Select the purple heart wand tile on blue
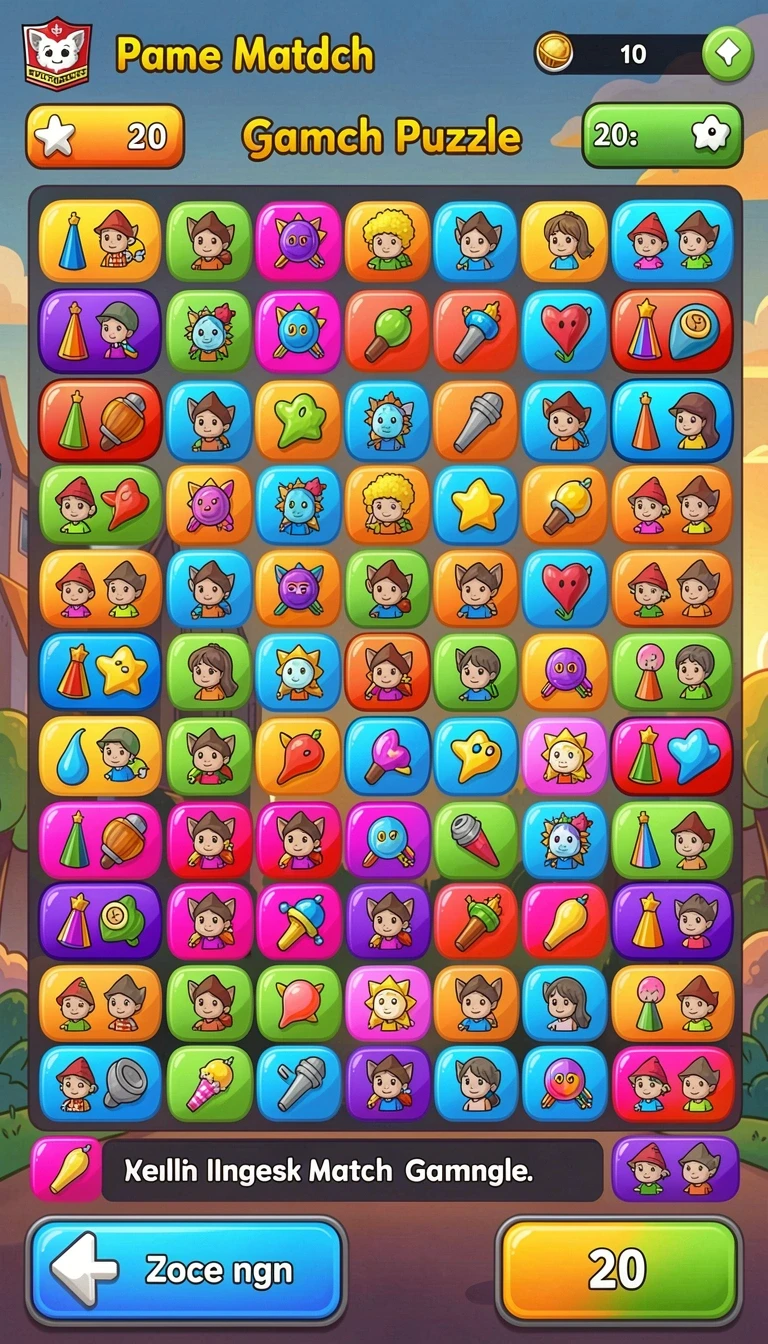Viewport: 768px width, 1344px height. (388, 756)
